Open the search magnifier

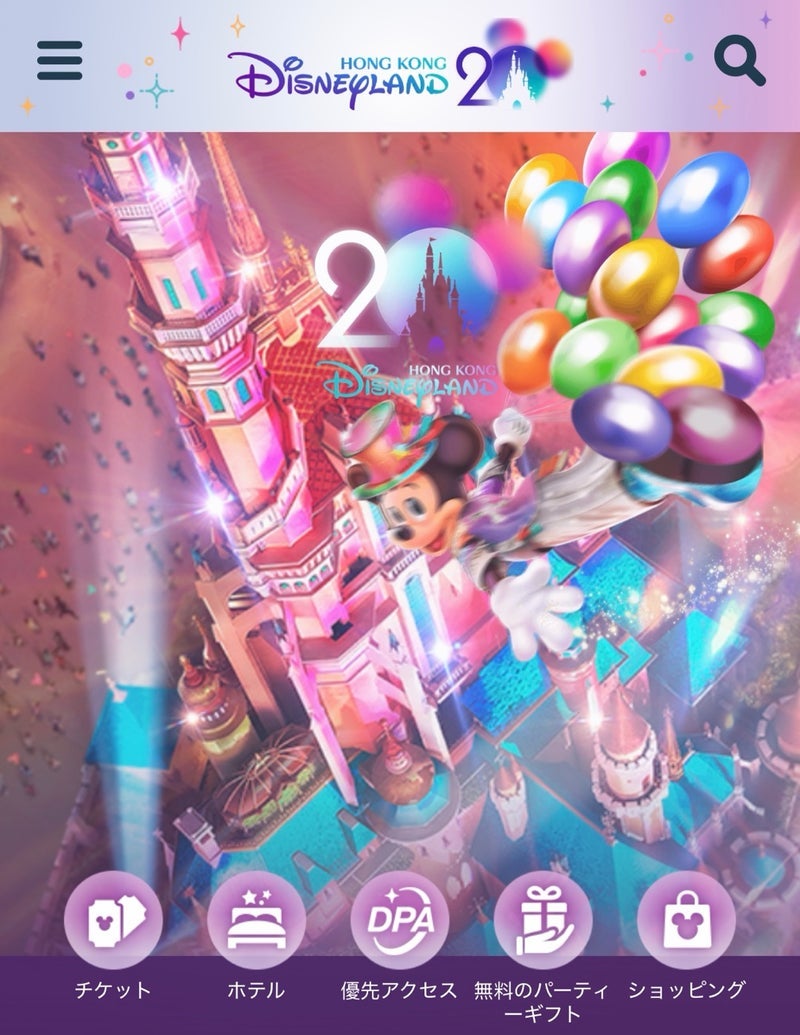739,61
